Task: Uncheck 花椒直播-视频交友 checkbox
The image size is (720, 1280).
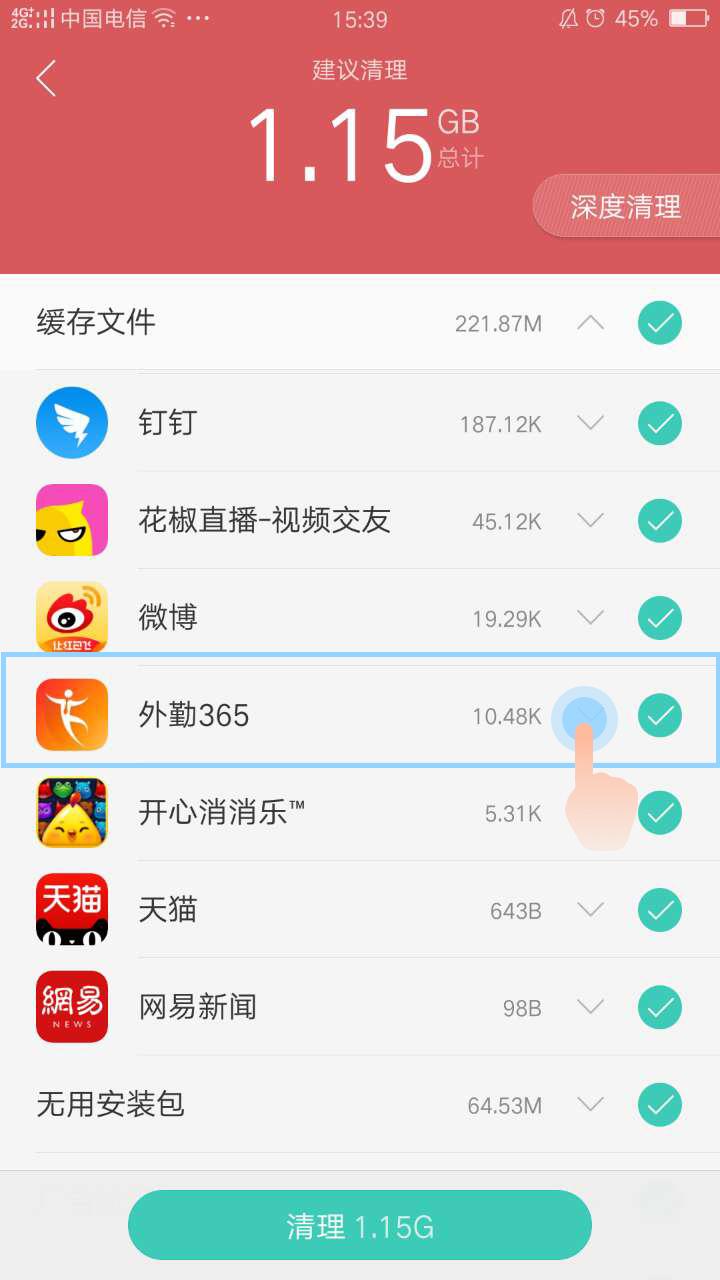Action: click(x=660, y=520)
